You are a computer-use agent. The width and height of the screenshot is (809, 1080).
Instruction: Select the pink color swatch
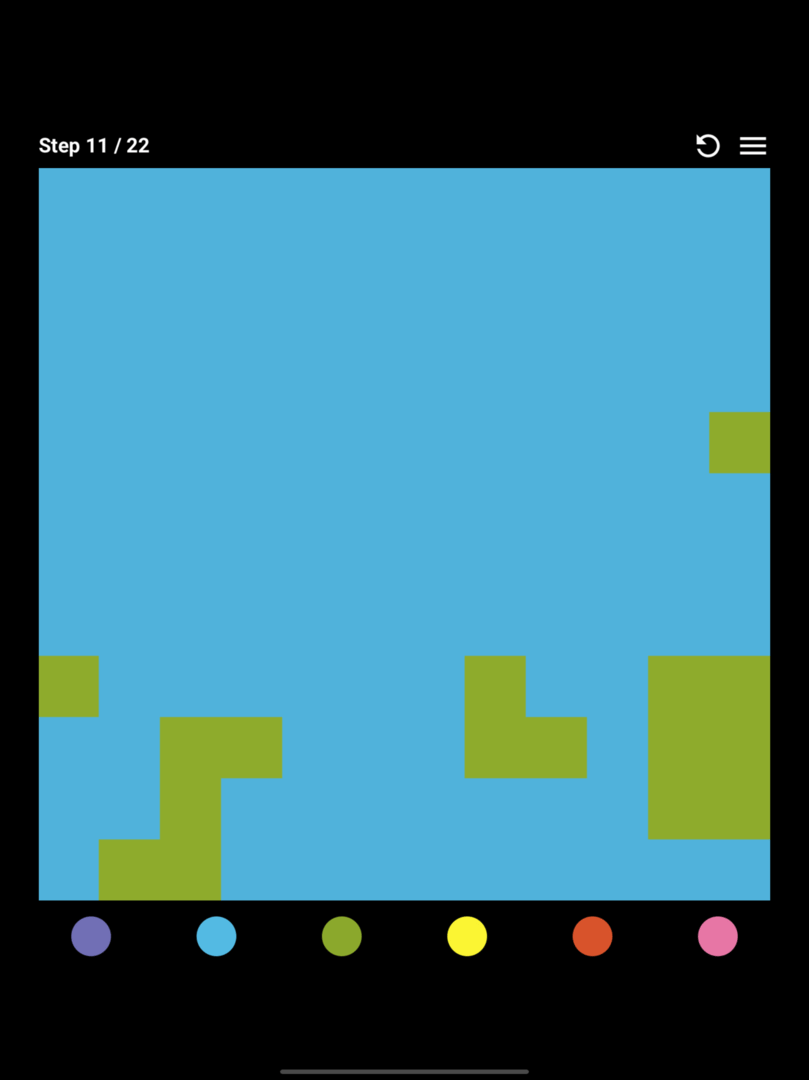pos(717,936)
